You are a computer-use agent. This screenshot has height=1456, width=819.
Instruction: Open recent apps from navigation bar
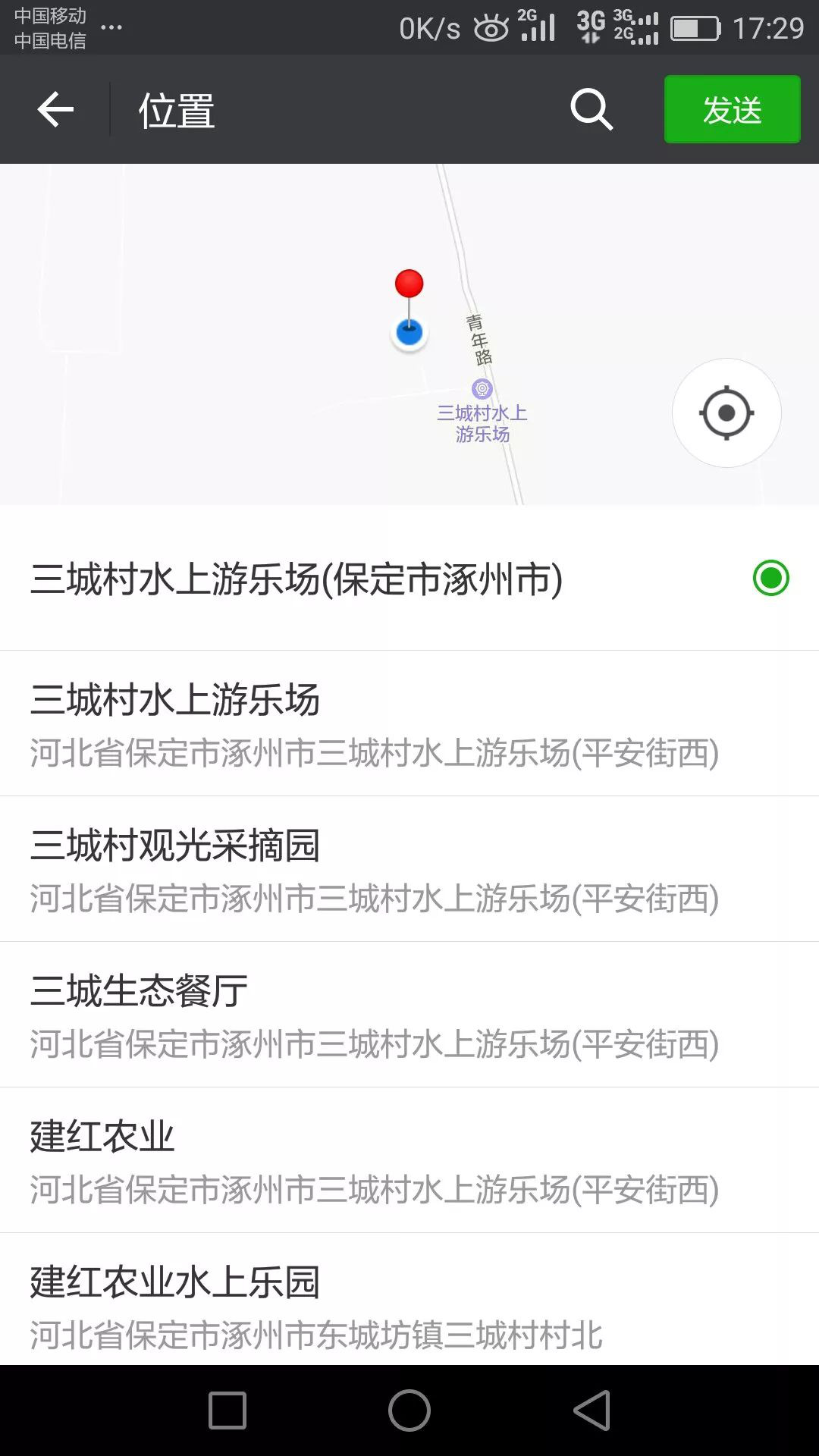point(227,1410)
